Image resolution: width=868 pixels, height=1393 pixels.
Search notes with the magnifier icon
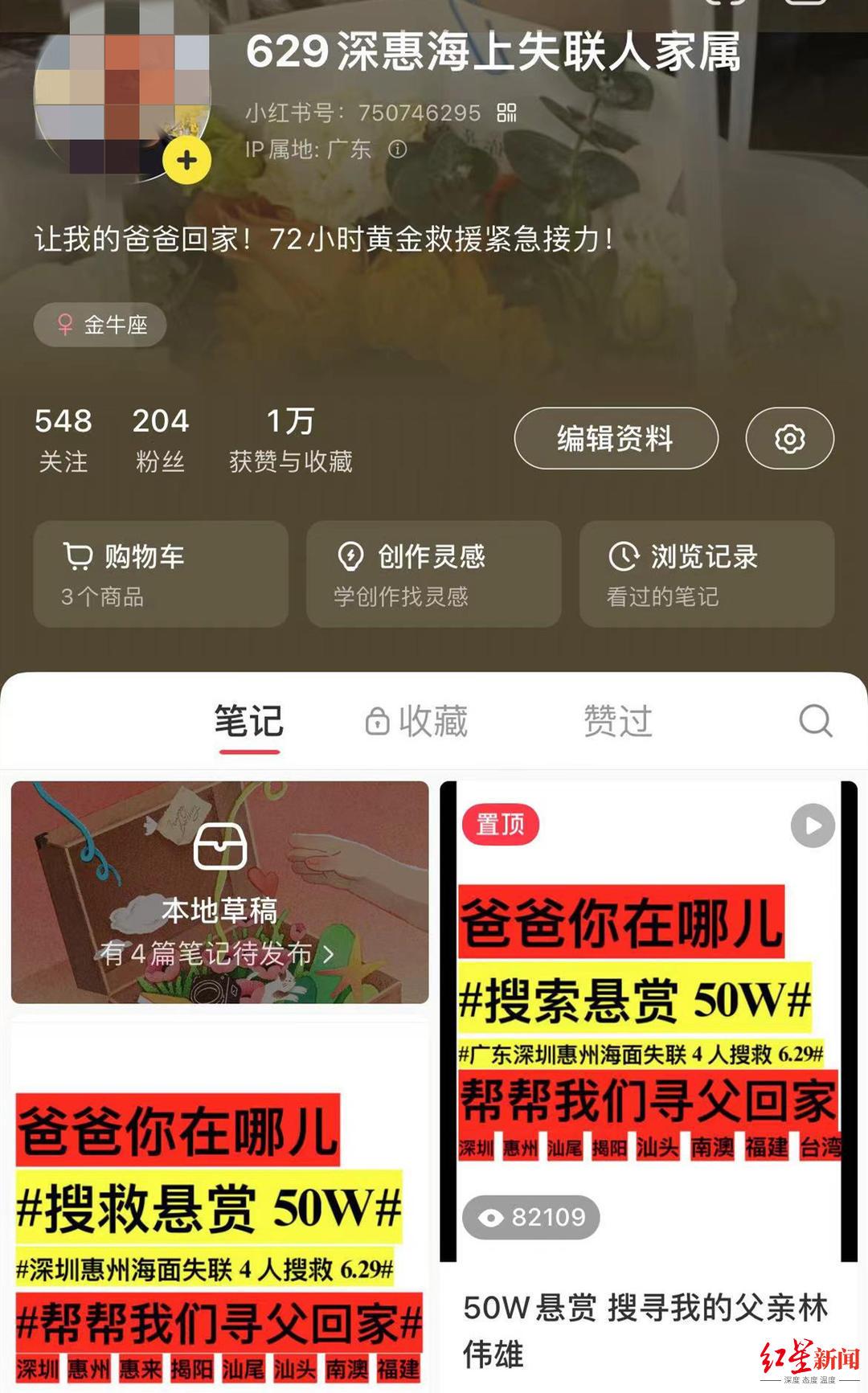815,721
